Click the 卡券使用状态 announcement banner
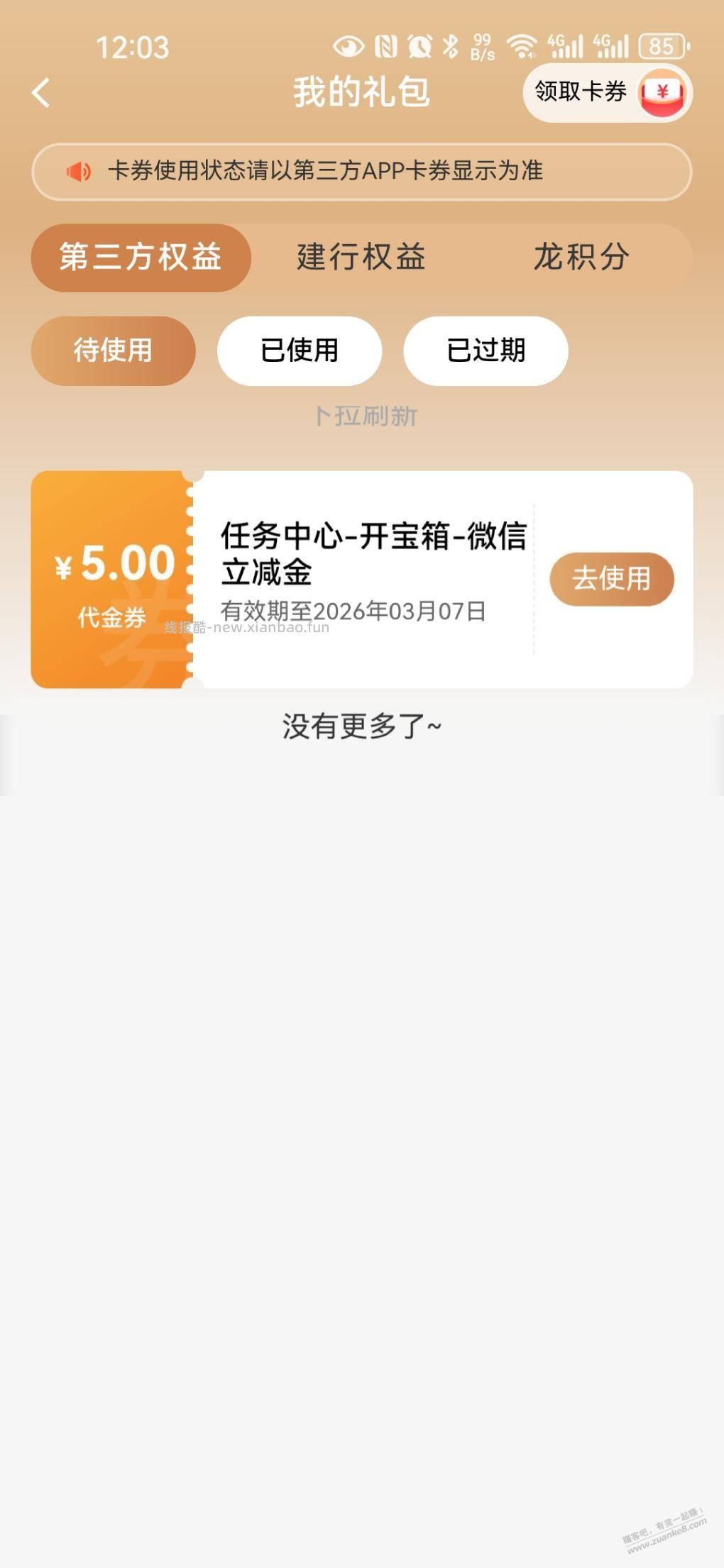The height and width of the screenshot is (1568, 724). (x=362, y=170)
